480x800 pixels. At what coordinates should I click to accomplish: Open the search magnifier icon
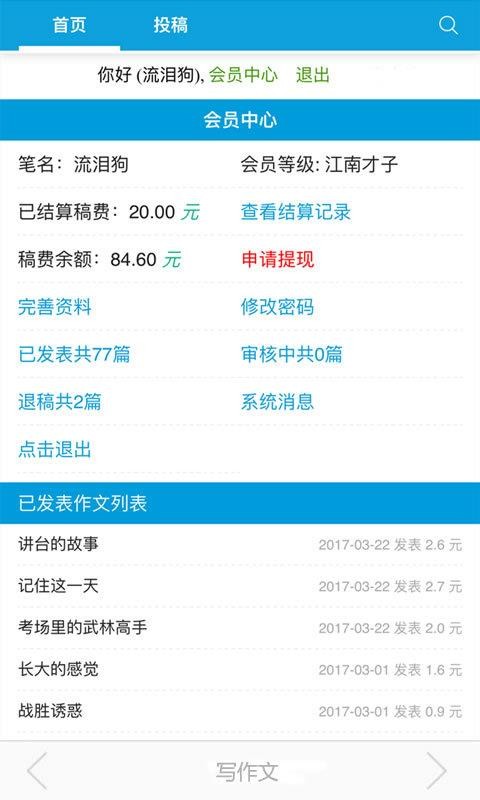pyautogui.click(x=448, y=25)
